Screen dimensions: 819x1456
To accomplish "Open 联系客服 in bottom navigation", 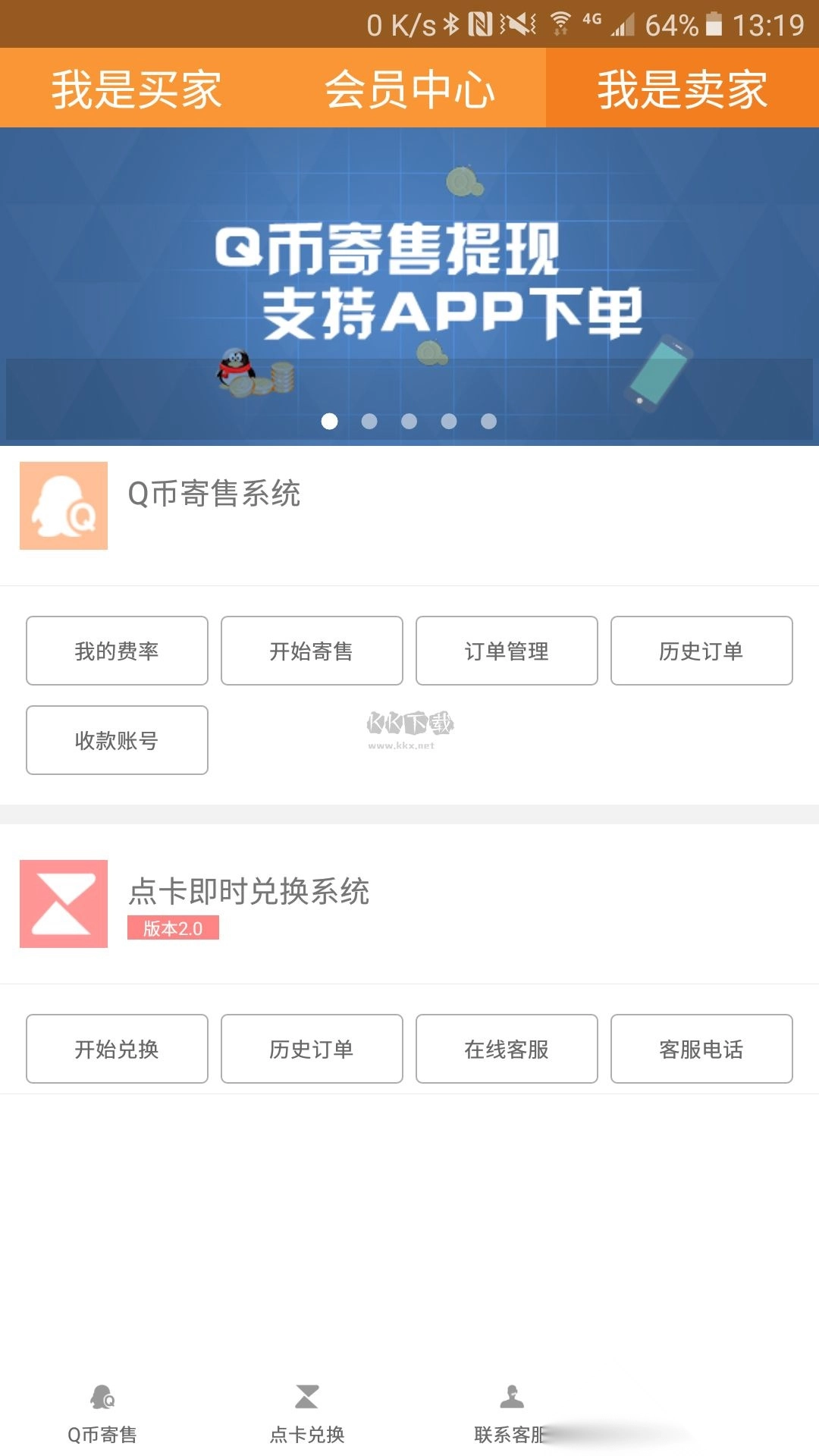I will (x=511, y=1414).
